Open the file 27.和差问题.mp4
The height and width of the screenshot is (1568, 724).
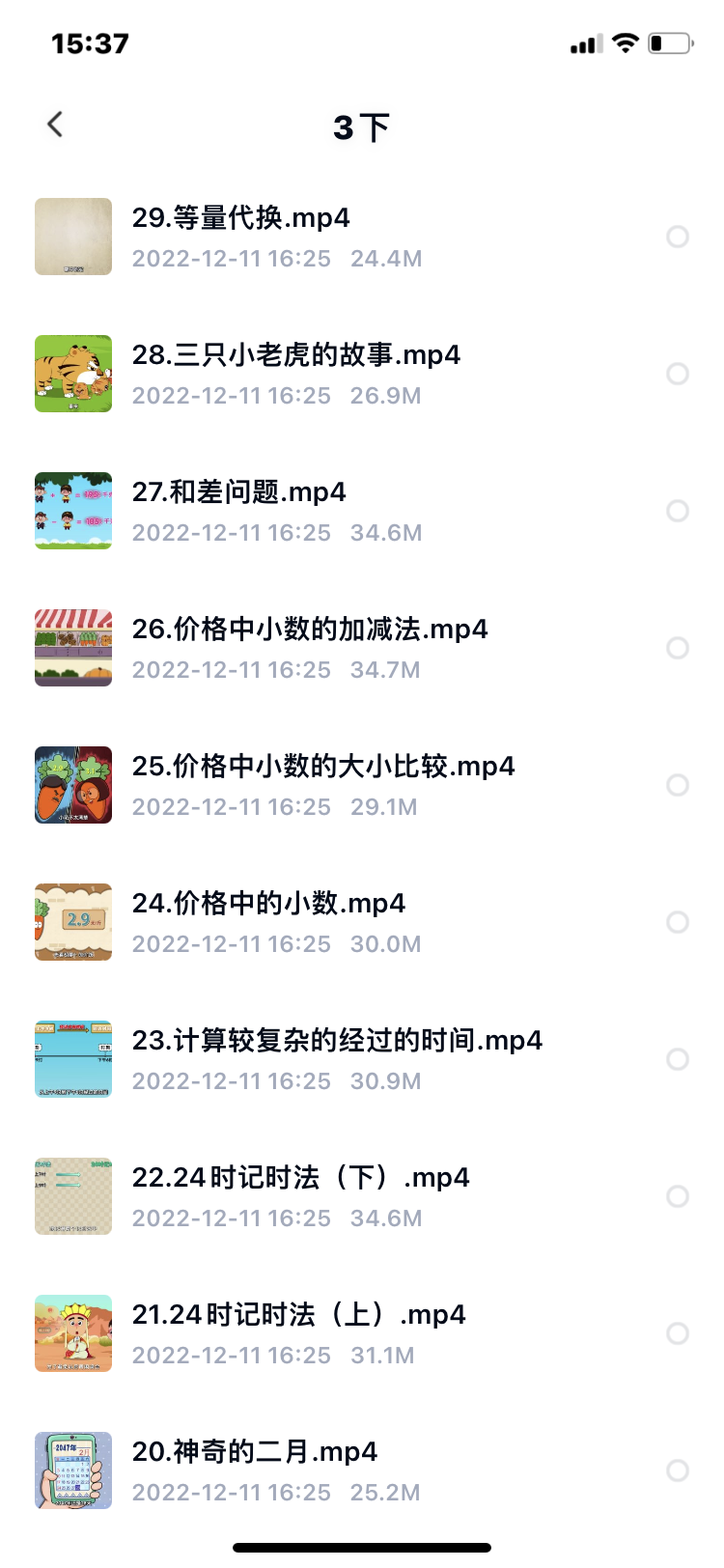pos(238,492)
